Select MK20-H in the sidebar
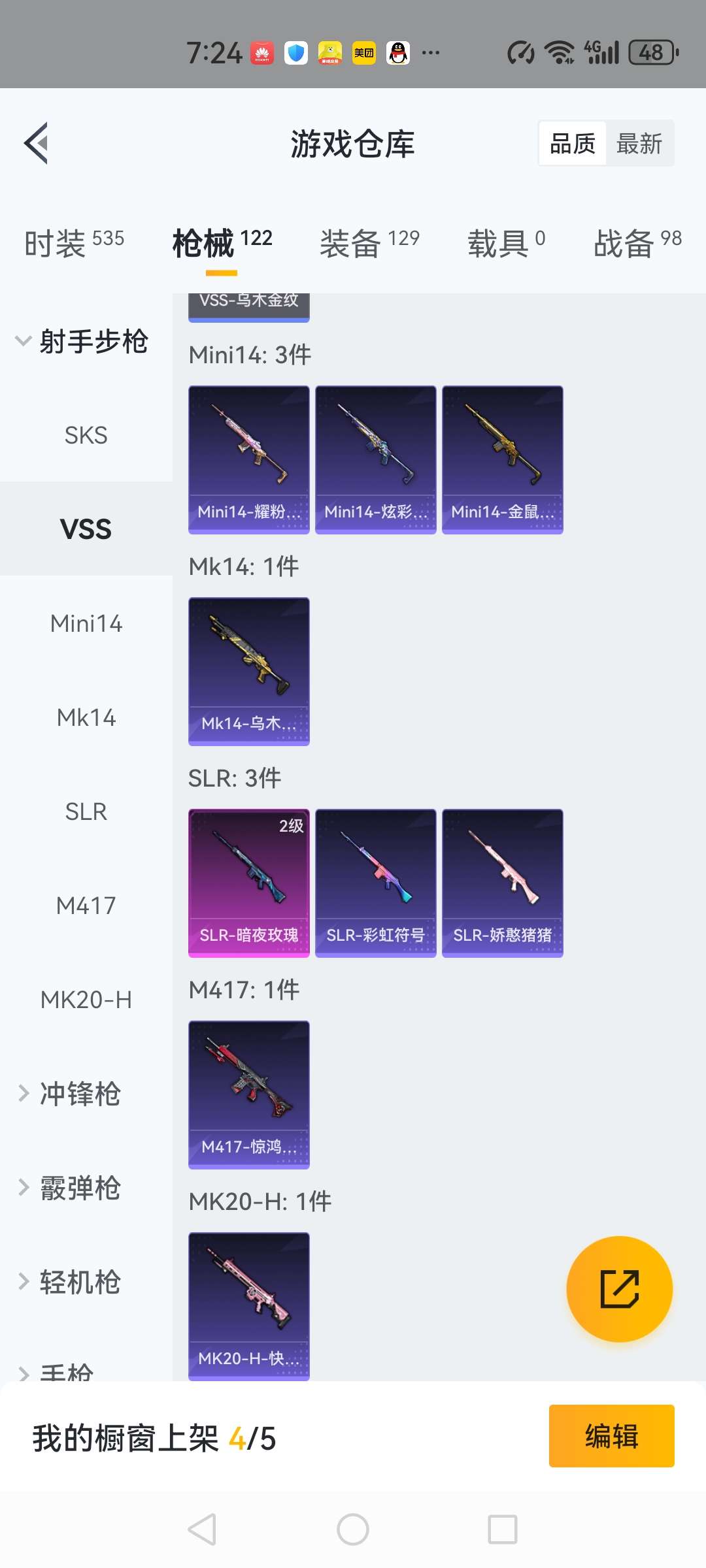The width and height of the screenshot is (706, 1568). tap(86, 1000)
